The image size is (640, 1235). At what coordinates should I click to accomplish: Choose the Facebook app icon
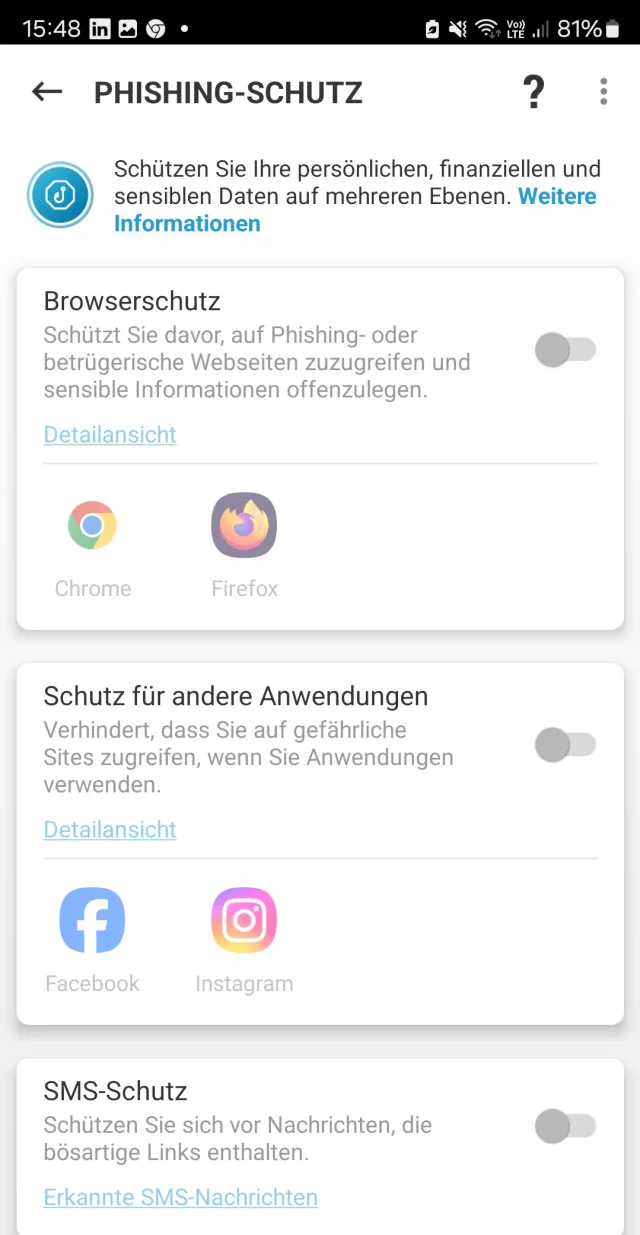92,920
